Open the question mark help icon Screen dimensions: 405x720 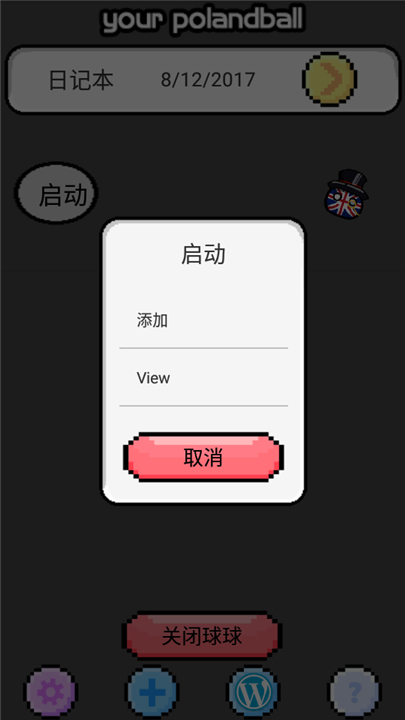tap(354, 691)
